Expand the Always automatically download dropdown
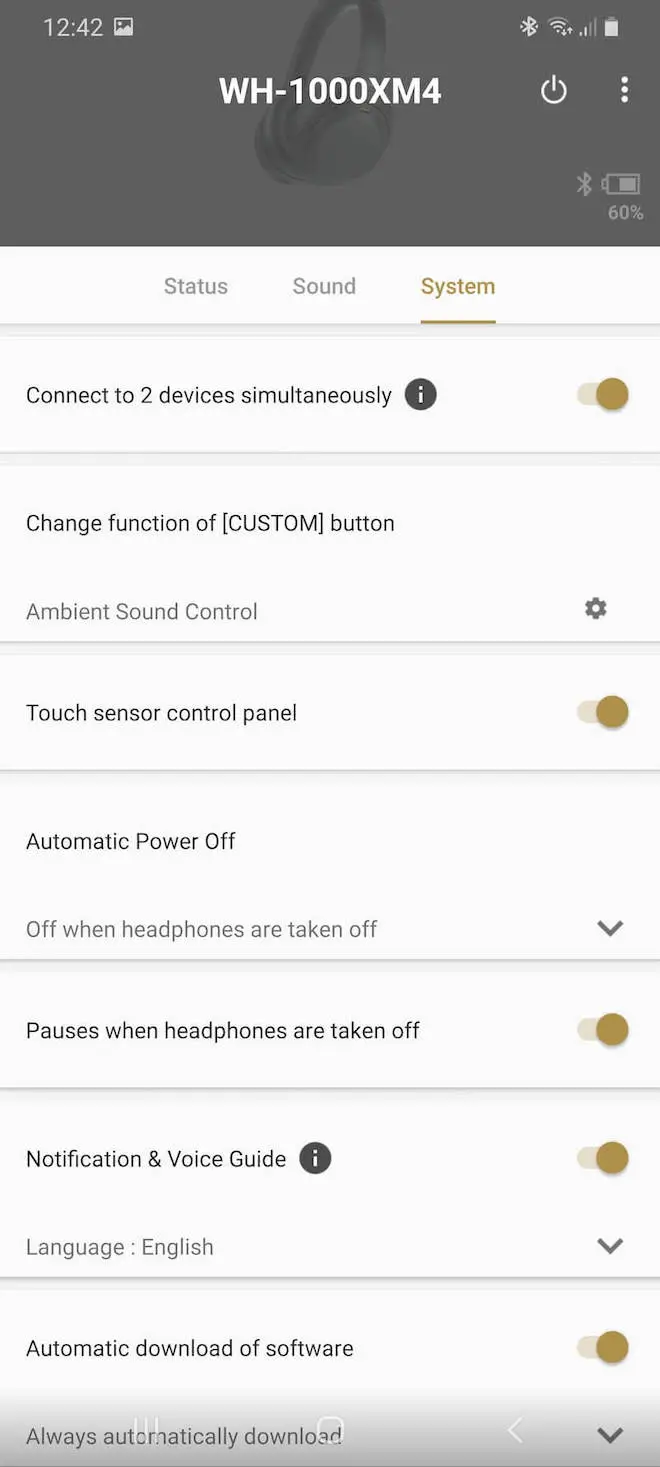The width and height of the screenshot is (660, 1467). [x=610, y=1436]
